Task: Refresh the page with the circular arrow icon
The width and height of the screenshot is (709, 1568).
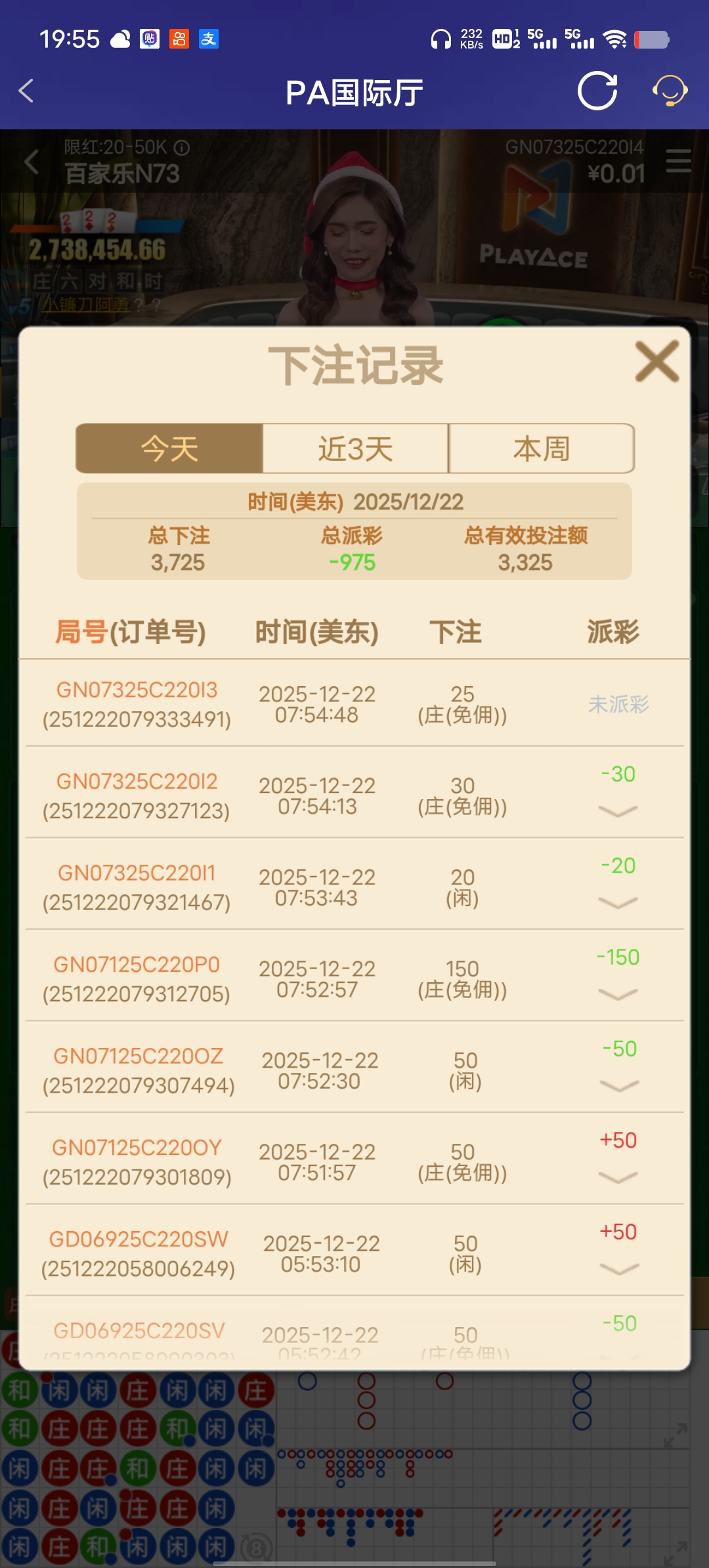Action: [x=597, y=91]
